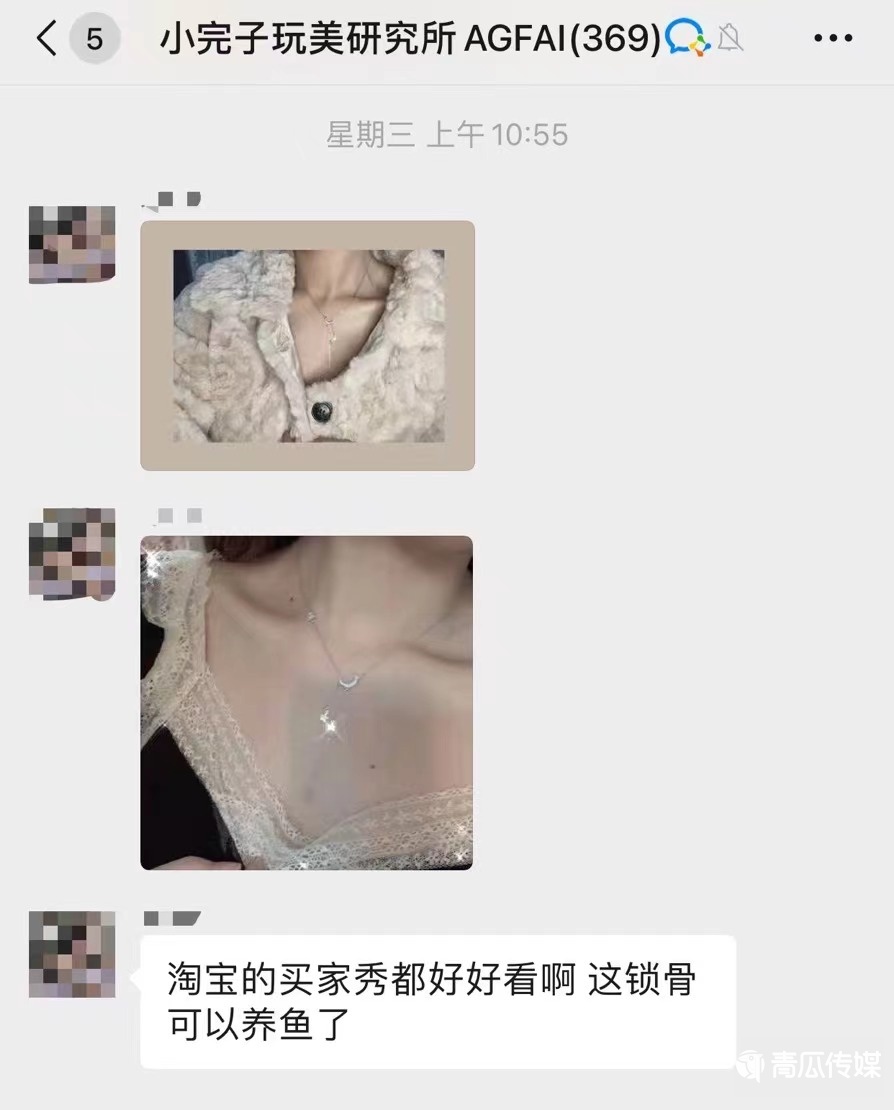
Task: Tap the avatar beside the first photo
Action: pos(72,245)
